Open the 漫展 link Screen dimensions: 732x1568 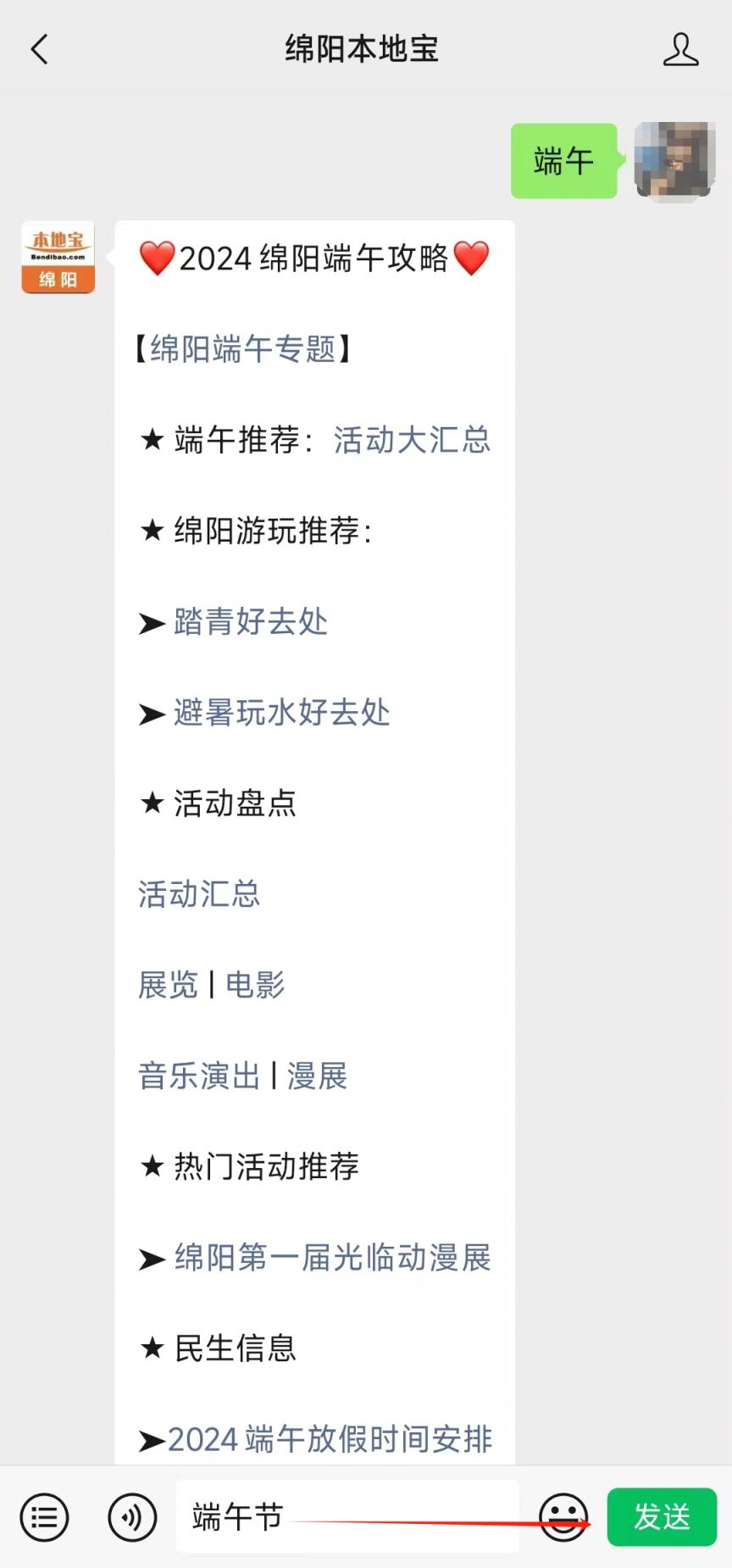pyautogui.click(x=317, y=1076)
